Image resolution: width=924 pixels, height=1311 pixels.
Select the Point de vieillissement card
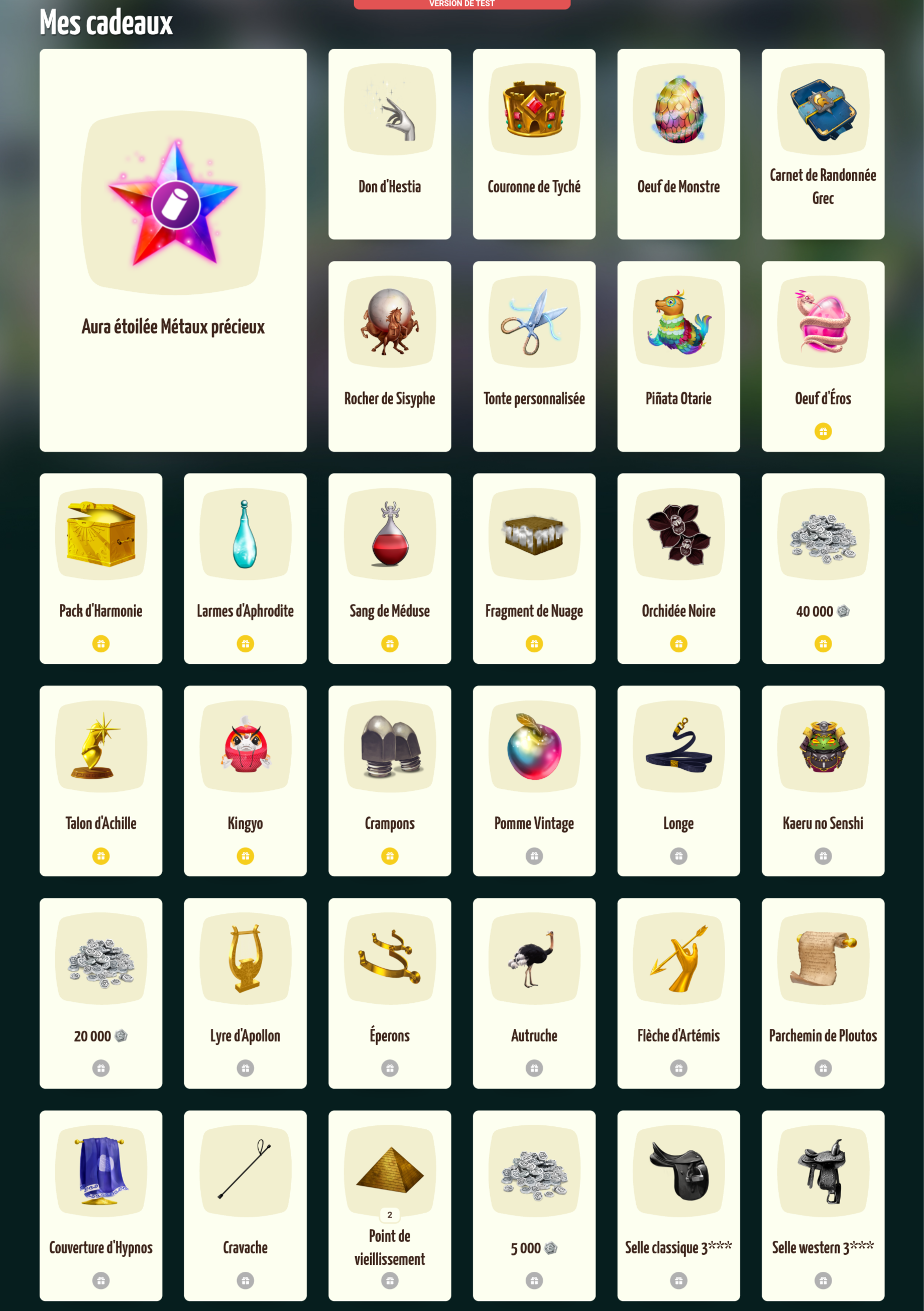[x=390, y=1205]
